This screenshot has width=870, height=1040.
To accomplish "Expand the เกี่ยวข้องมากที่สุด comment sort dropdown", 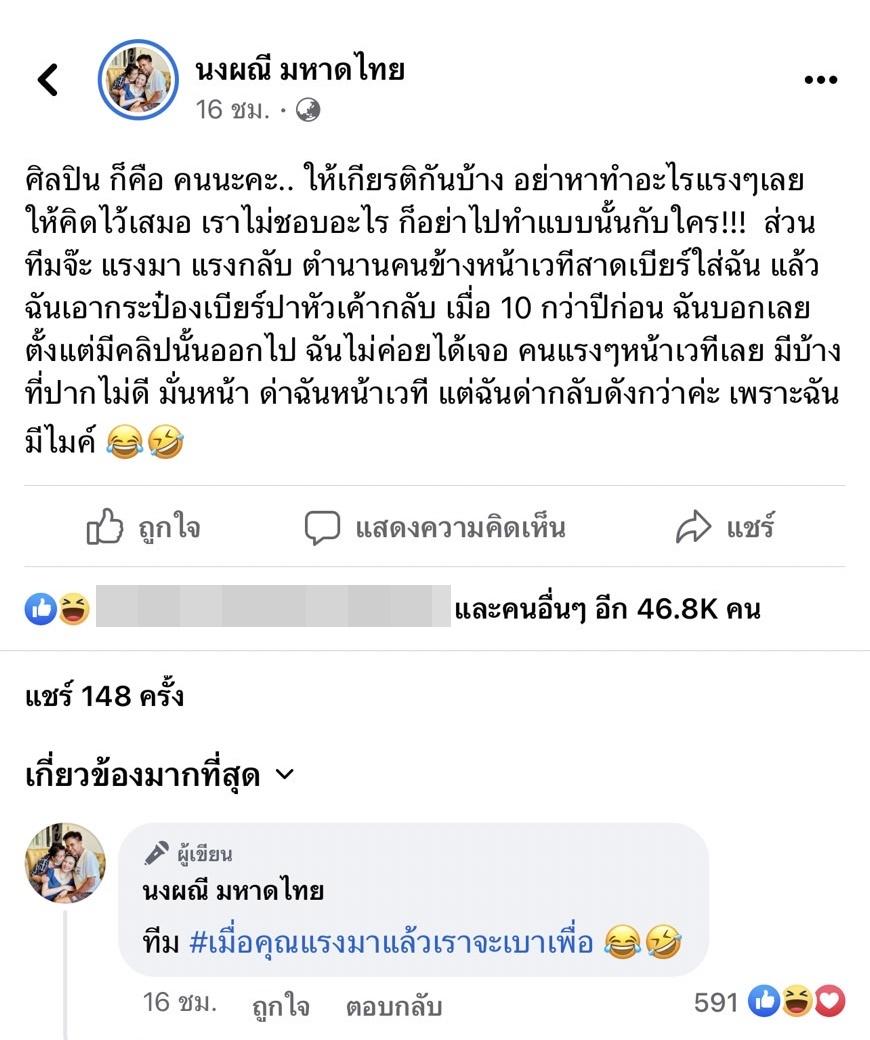I will click(159, 775).
